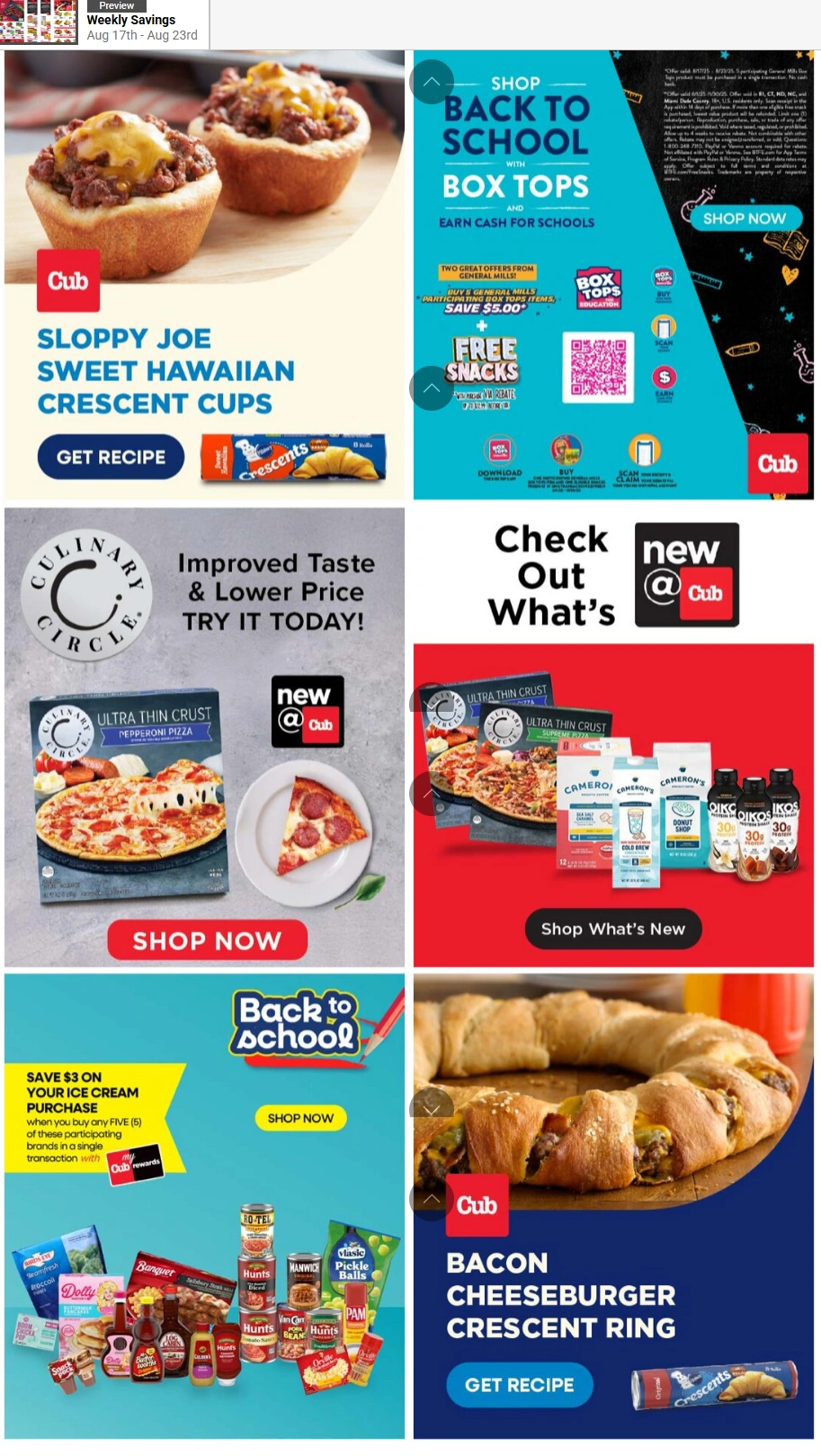Open Back to School ice cream savings ad
Viewport: 821px width, 1456px height.
204,1206
